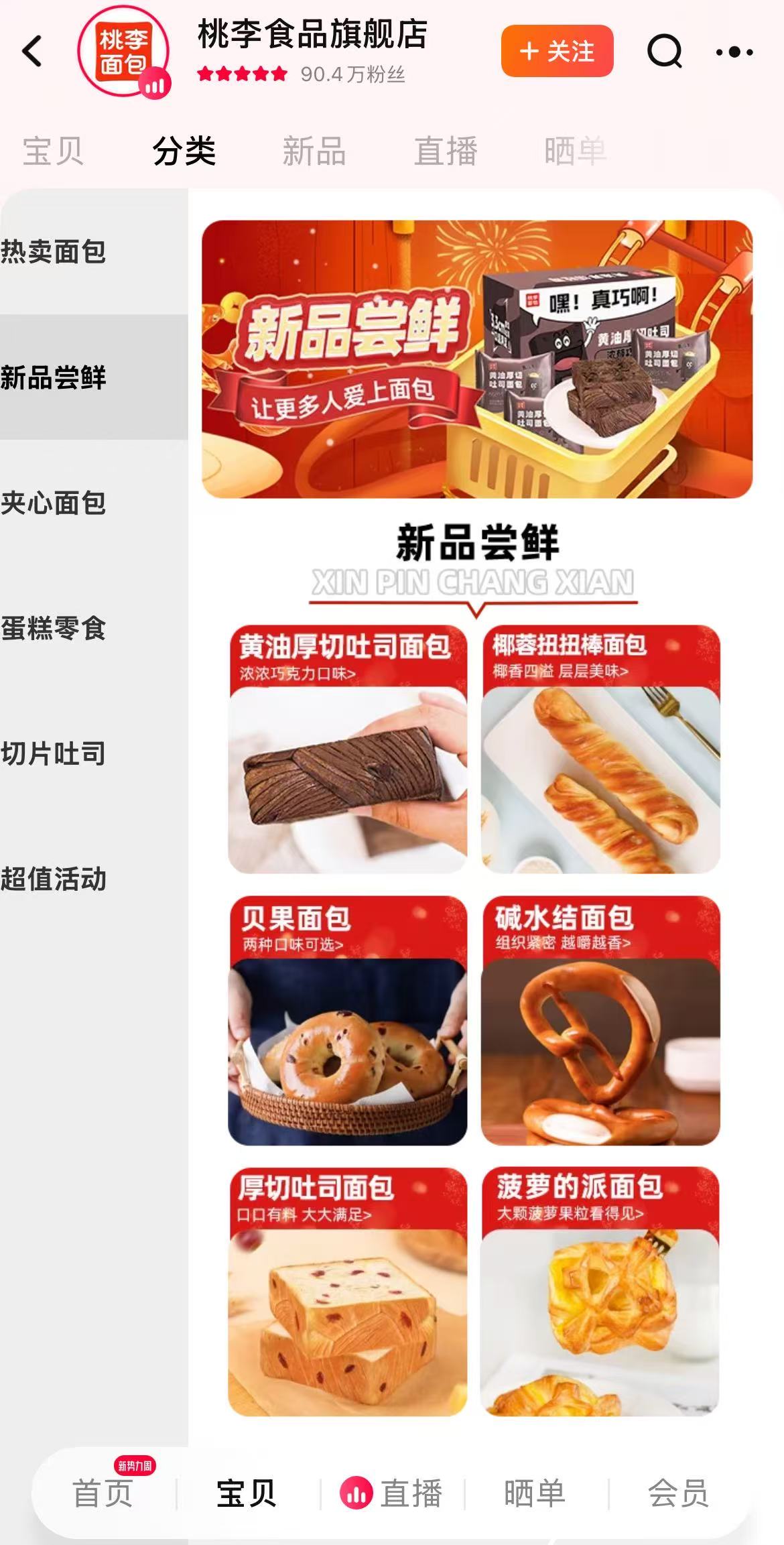The height and width of the screenshot is (1545, 784).
Task: Choose the 切片吐司 category
Action: tap(54, 753)
